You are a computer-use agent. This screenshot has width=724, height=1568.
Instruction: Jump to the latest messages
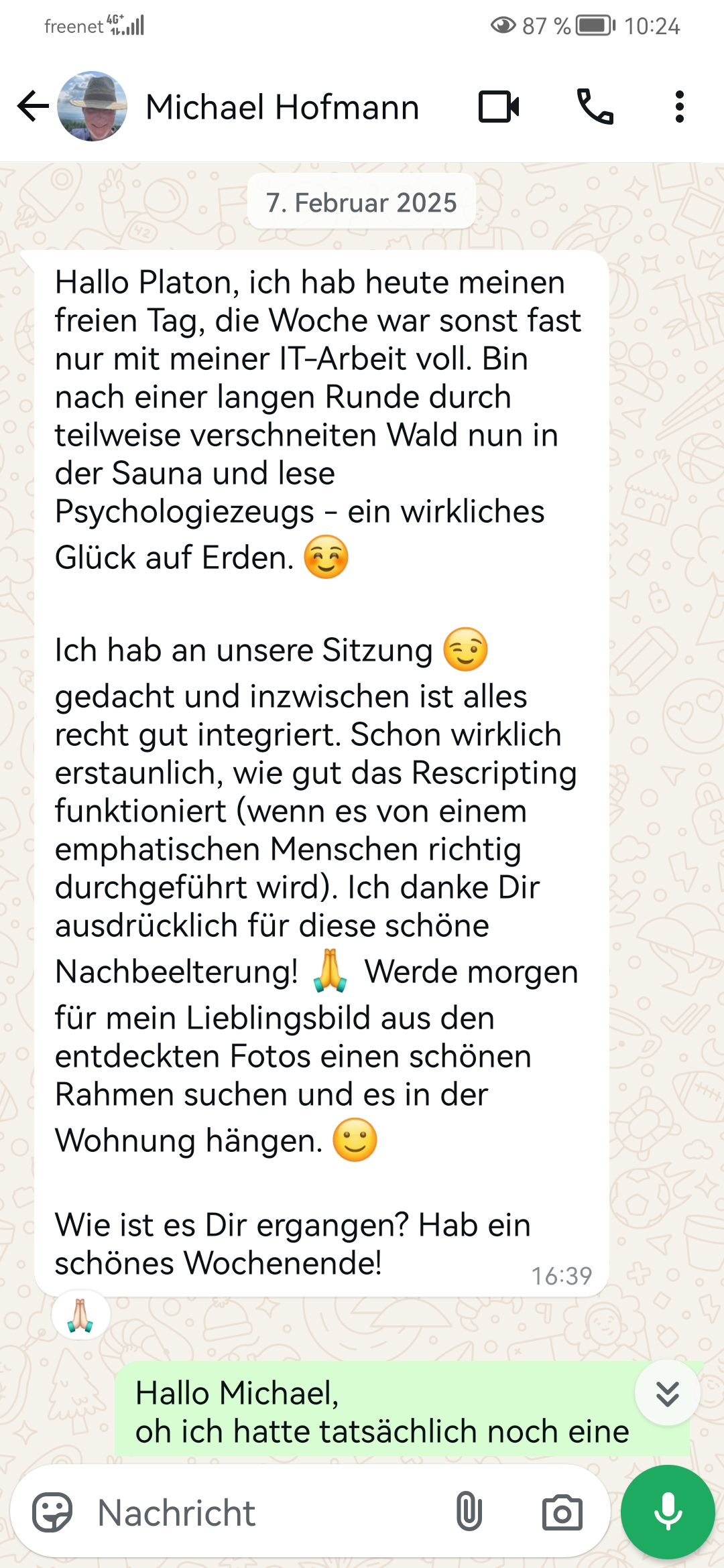(668, 1392)
